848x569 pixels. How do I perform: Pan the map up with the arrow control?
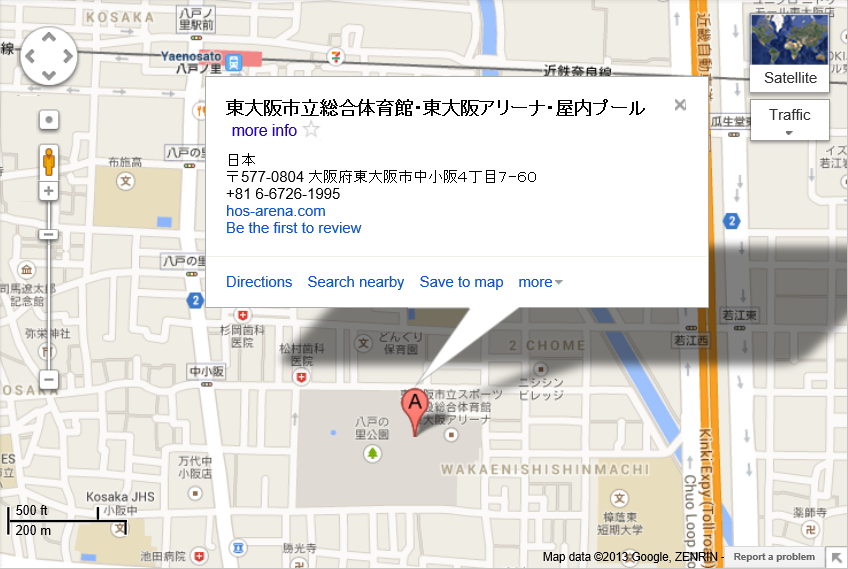(x=49, y=38)
